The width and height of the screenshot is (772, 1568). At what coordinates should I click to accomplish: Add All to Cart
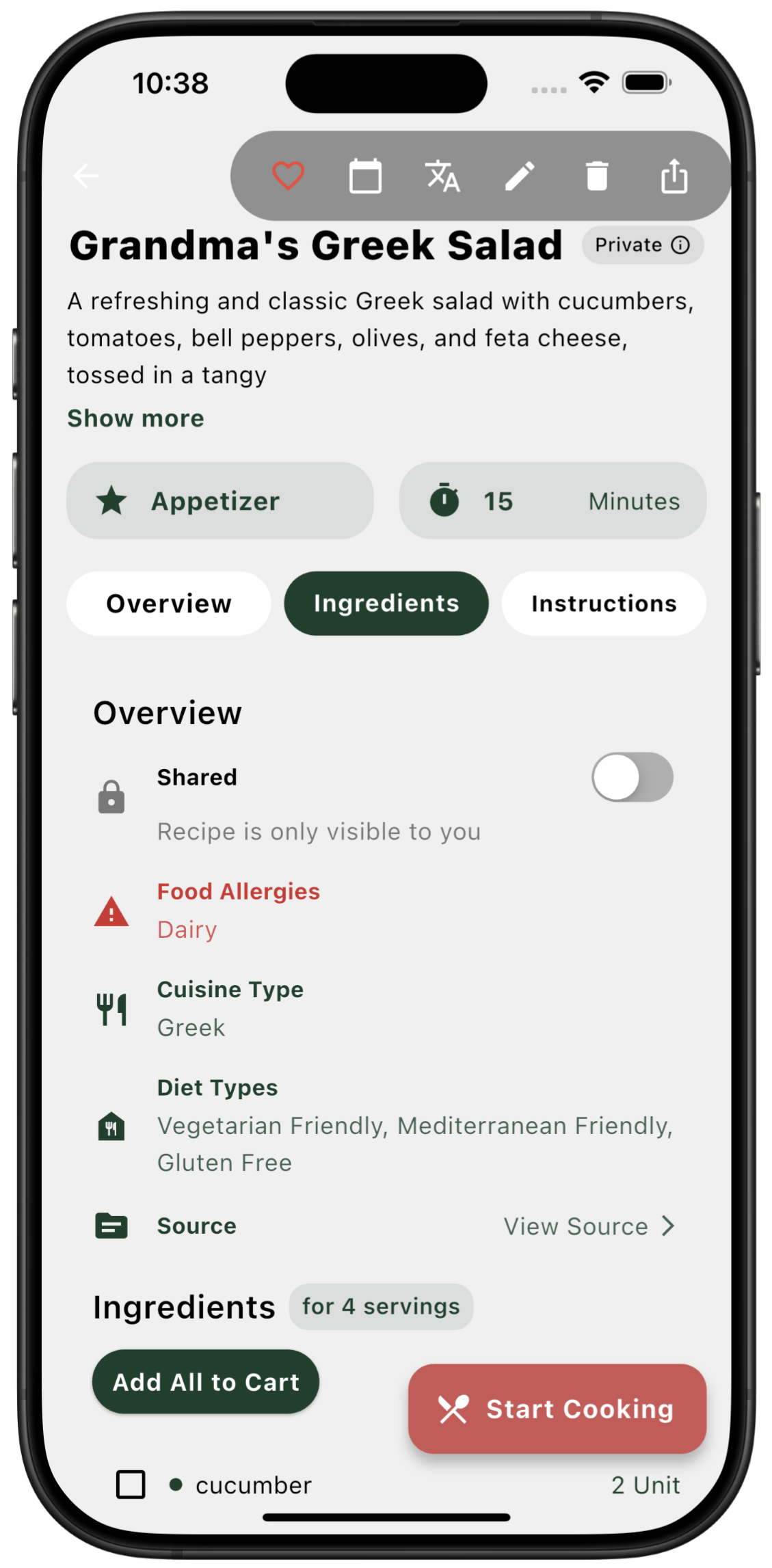(206, 1382)
